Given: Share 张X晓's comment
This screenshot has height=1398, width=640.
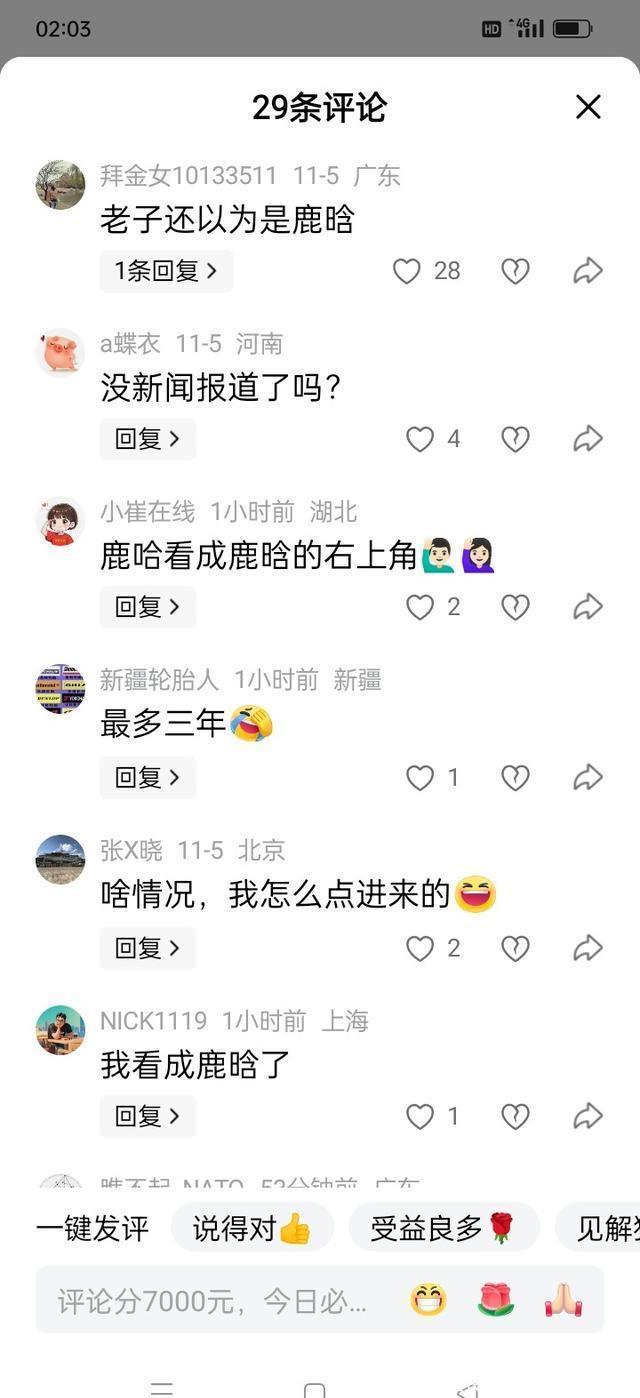Looking at the screenshot, I should [588, 948].
